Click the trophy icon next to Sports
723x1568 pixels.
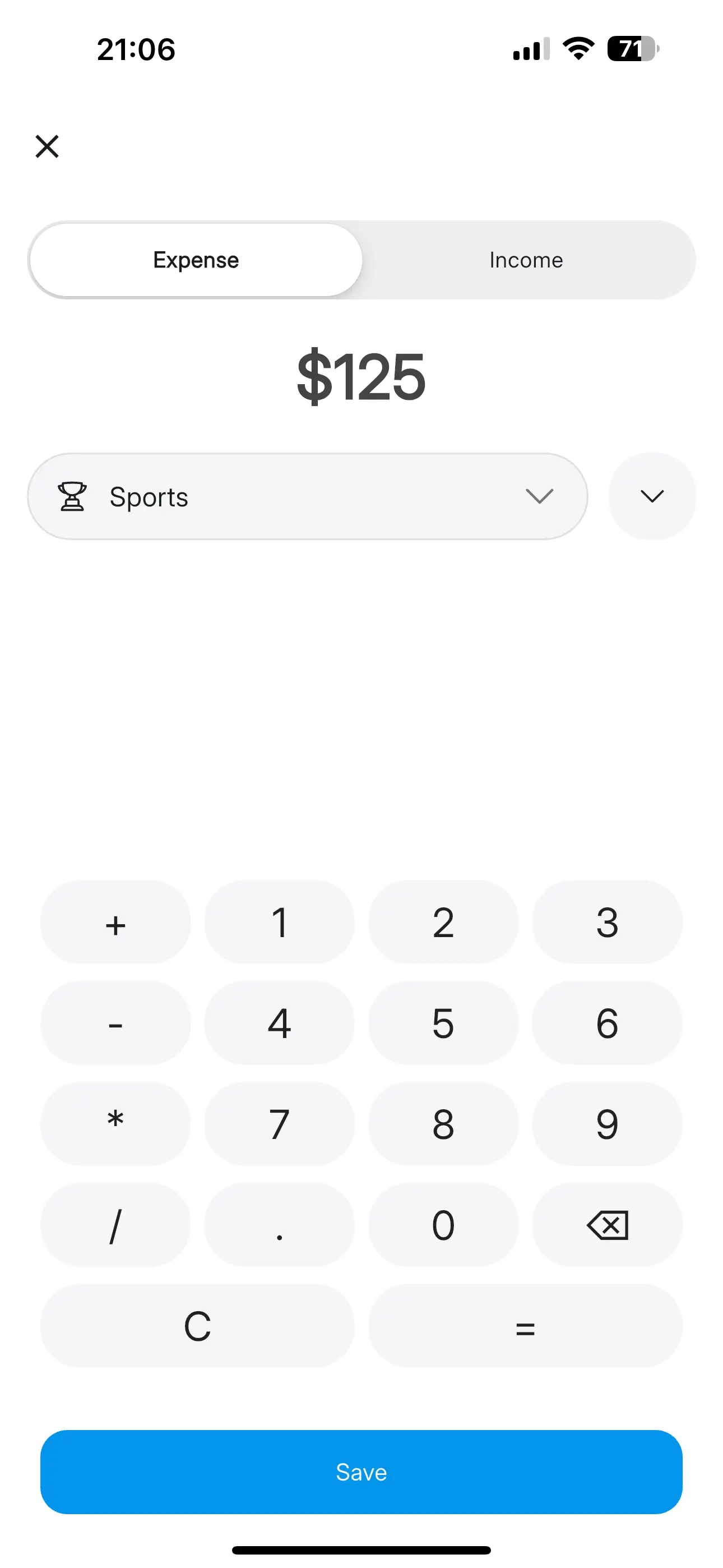point(72,496)
